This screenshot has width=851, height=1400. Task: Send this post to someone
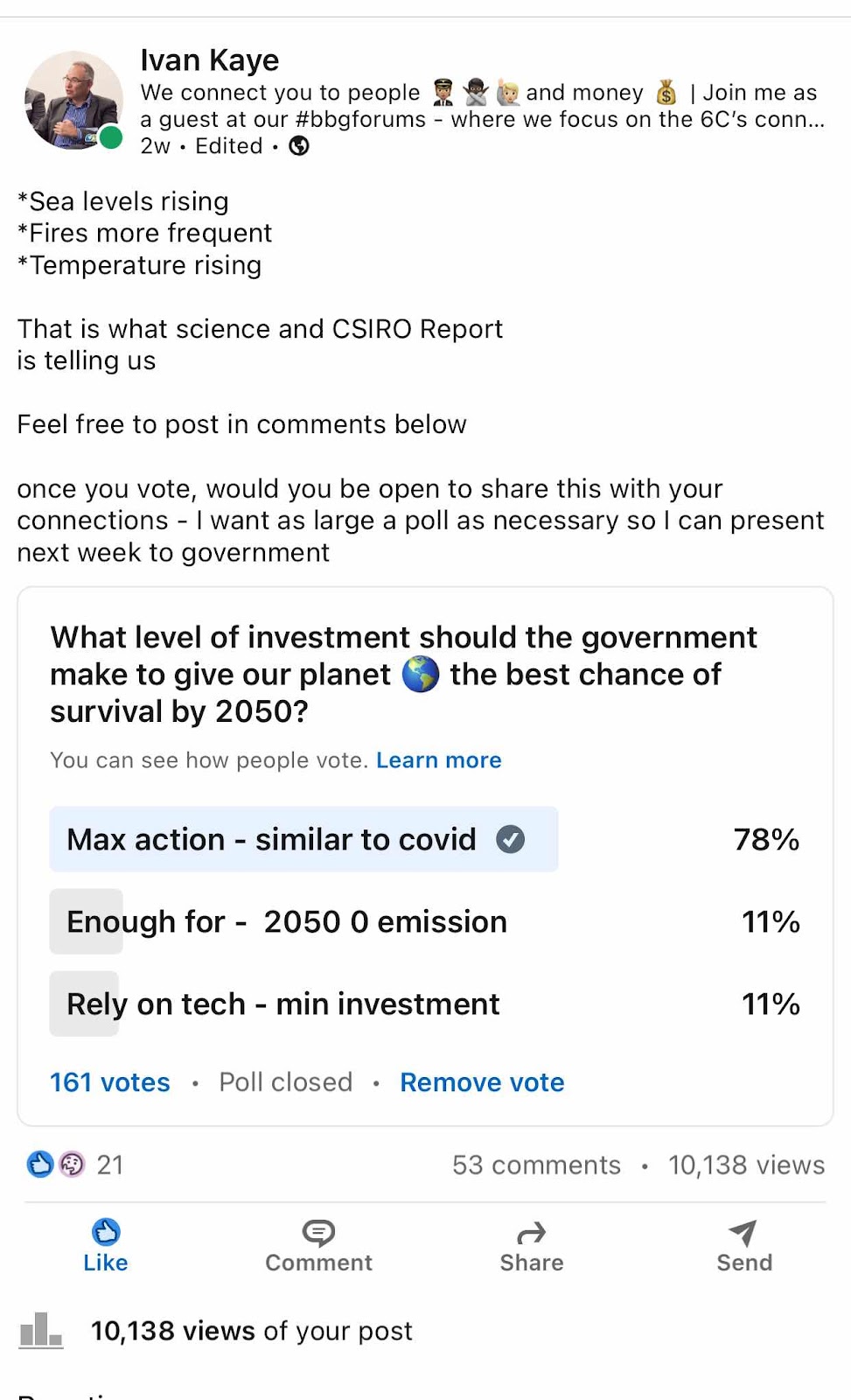tap(744, 1246)
